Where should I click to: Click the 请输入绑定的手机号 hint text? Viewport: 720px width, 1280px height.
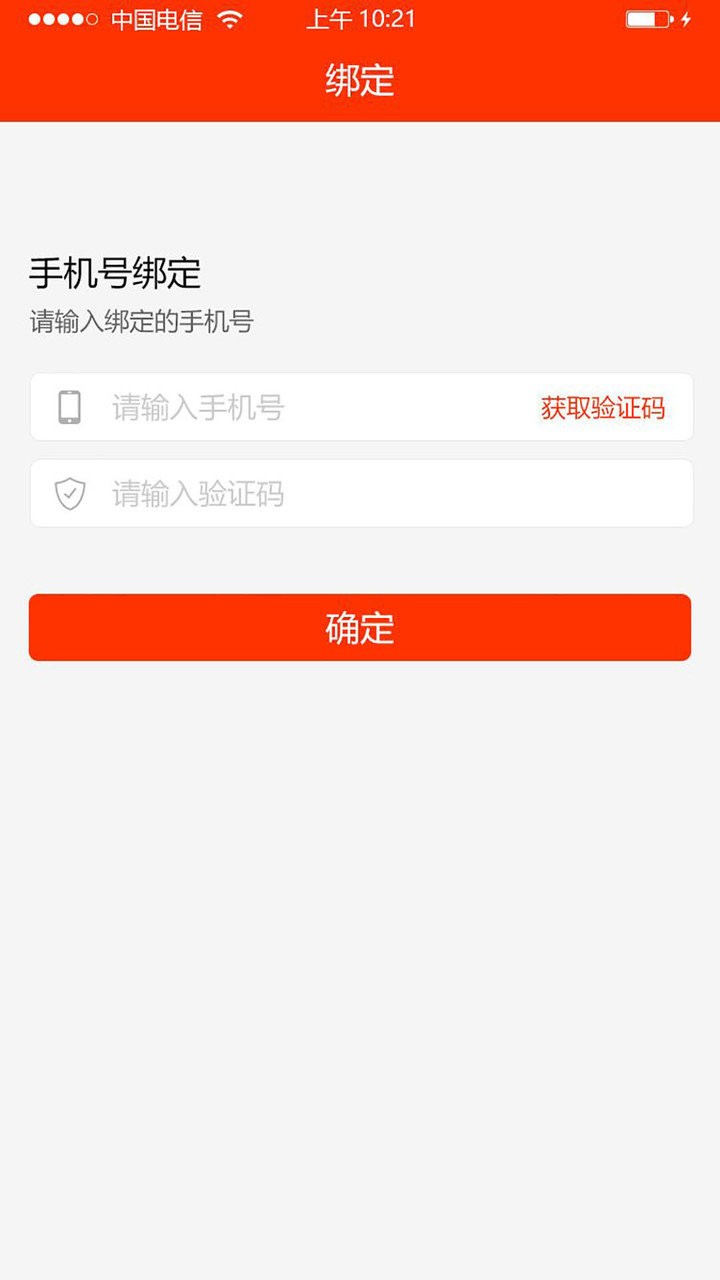click(x=140, y=322)
